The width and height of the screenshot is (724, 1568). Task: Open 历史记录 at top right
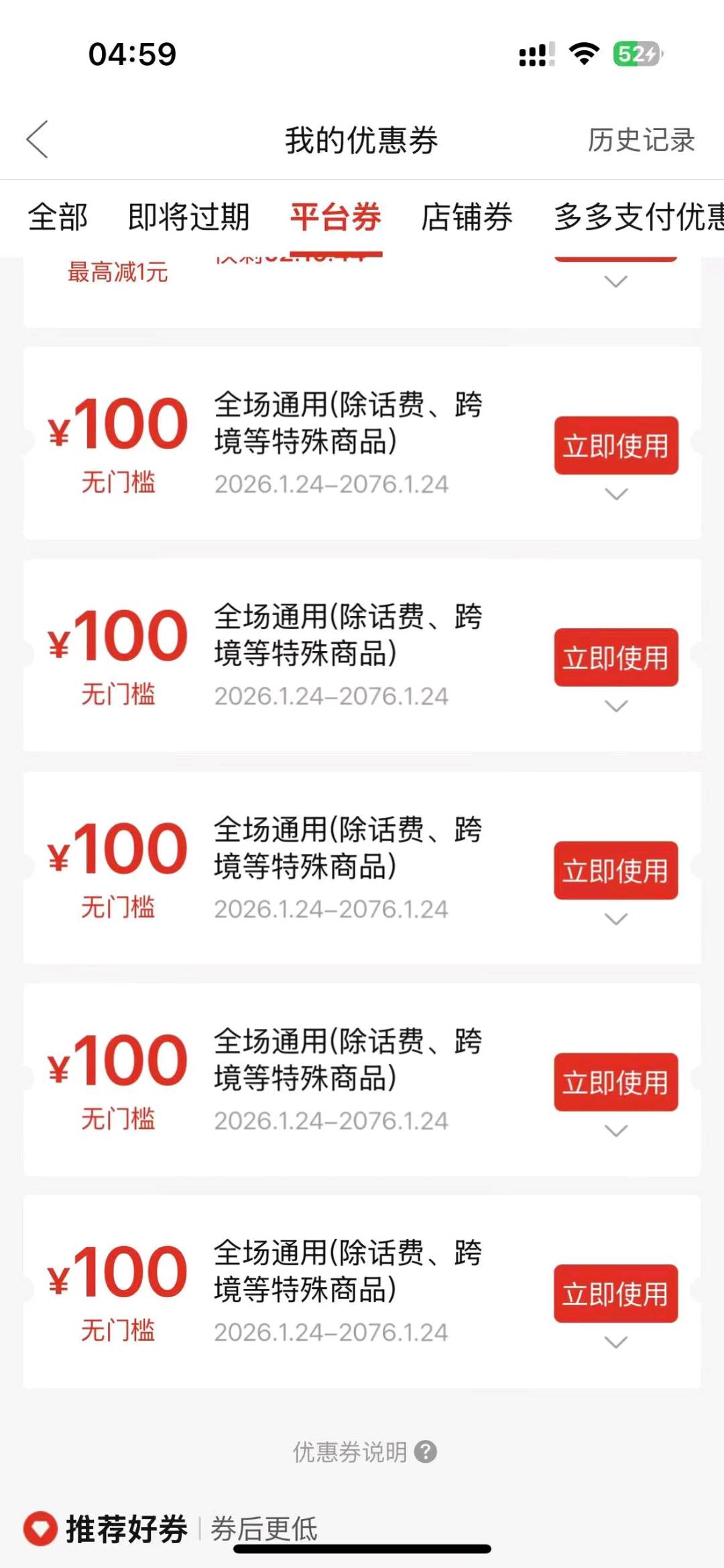(639, 139)
